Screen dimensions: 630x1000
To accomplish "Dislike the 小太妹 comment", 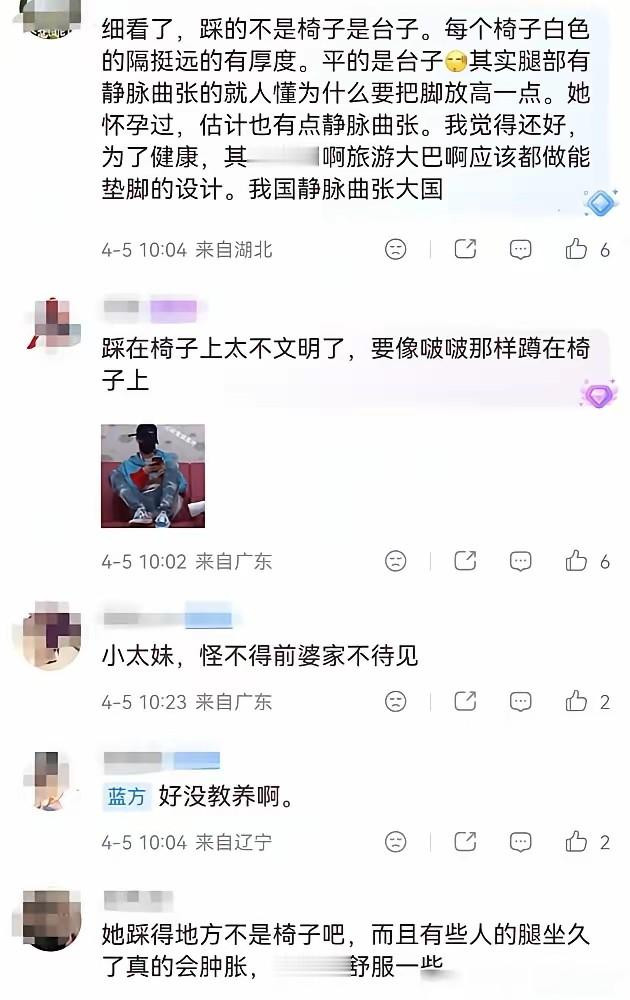I will pos(395,702).
